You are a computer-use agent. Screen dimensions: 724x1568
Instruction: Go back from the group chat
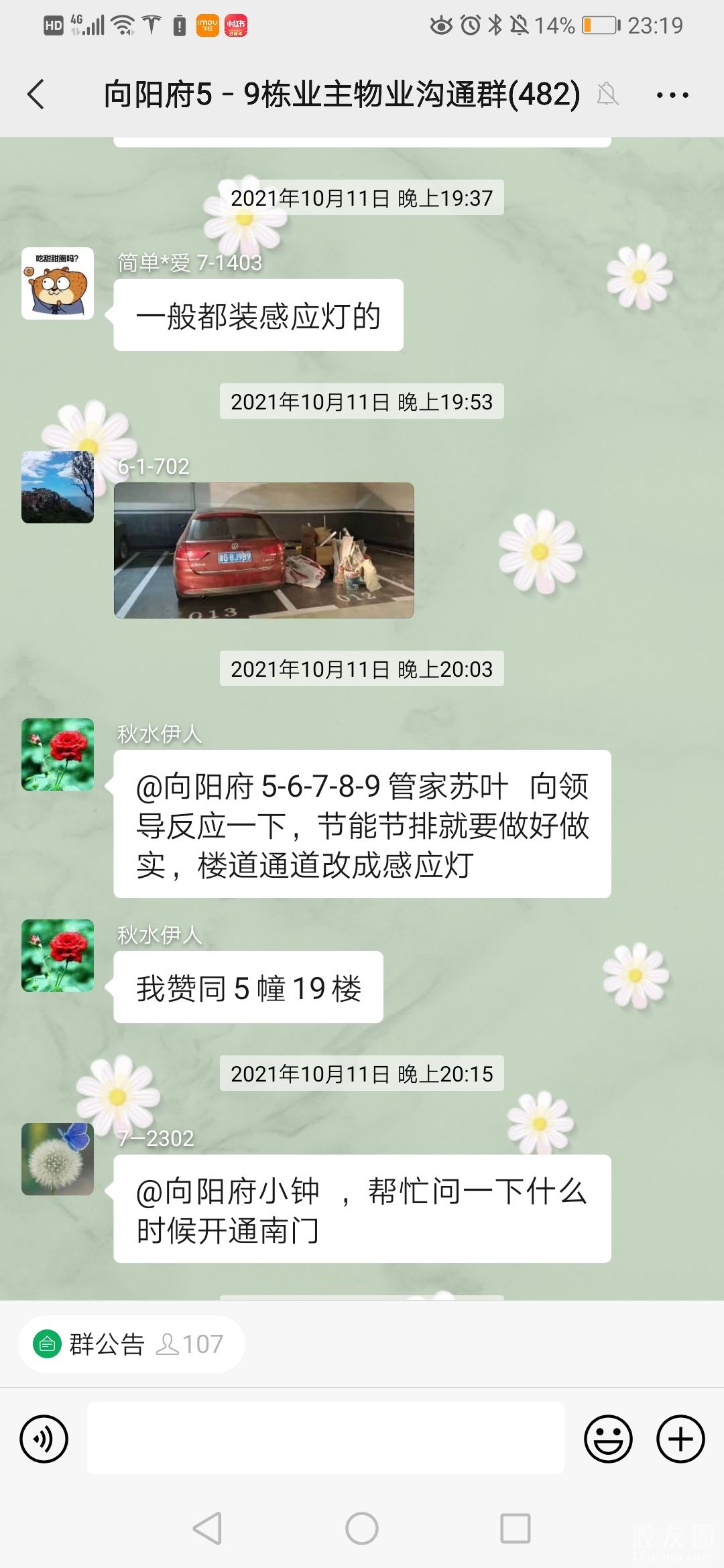point(37,94)
